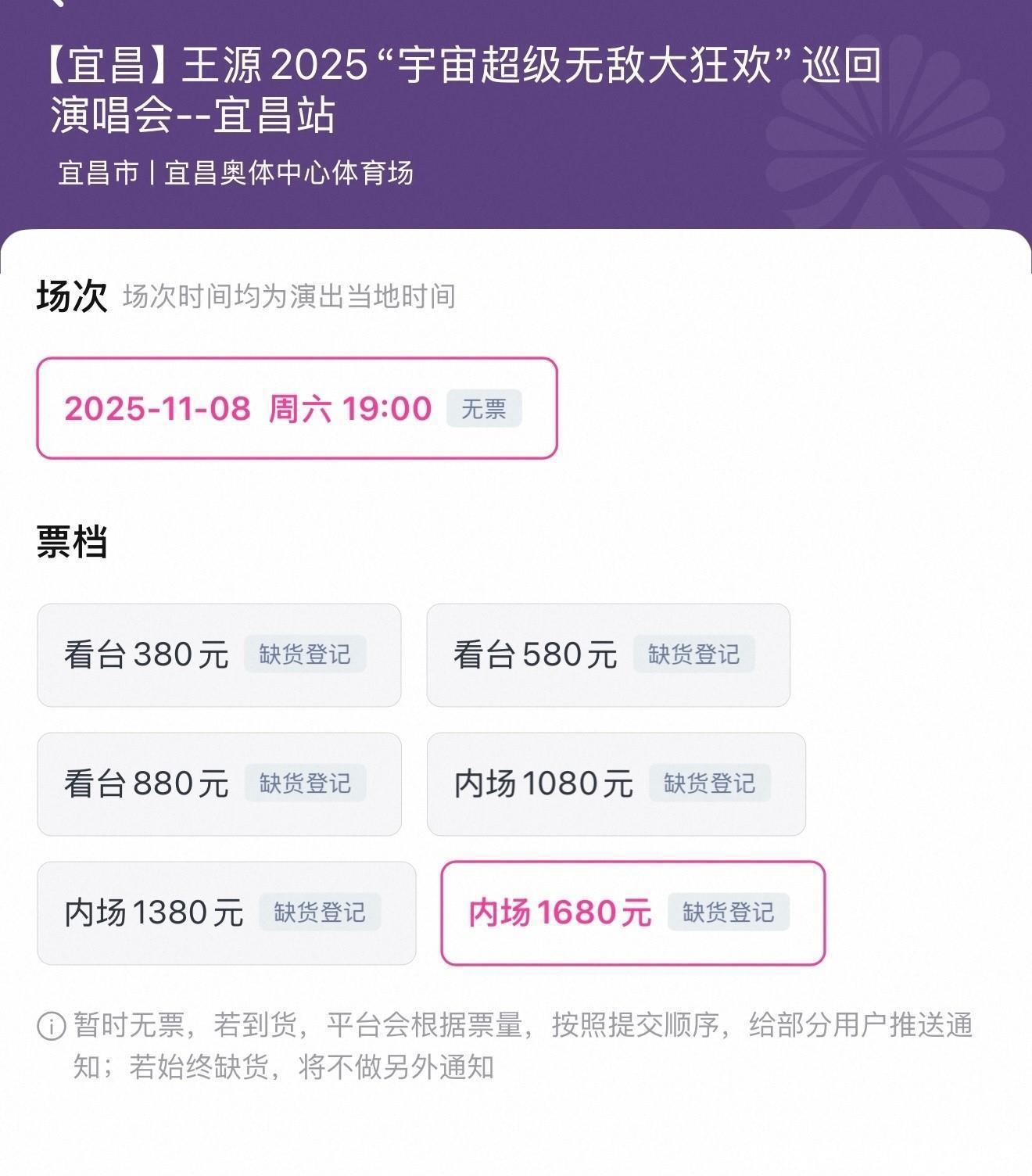Choose the 看台380元 ticket tier
Image resolution: width=1032 pixels, height=1176 pixels.
click(219, 655)
